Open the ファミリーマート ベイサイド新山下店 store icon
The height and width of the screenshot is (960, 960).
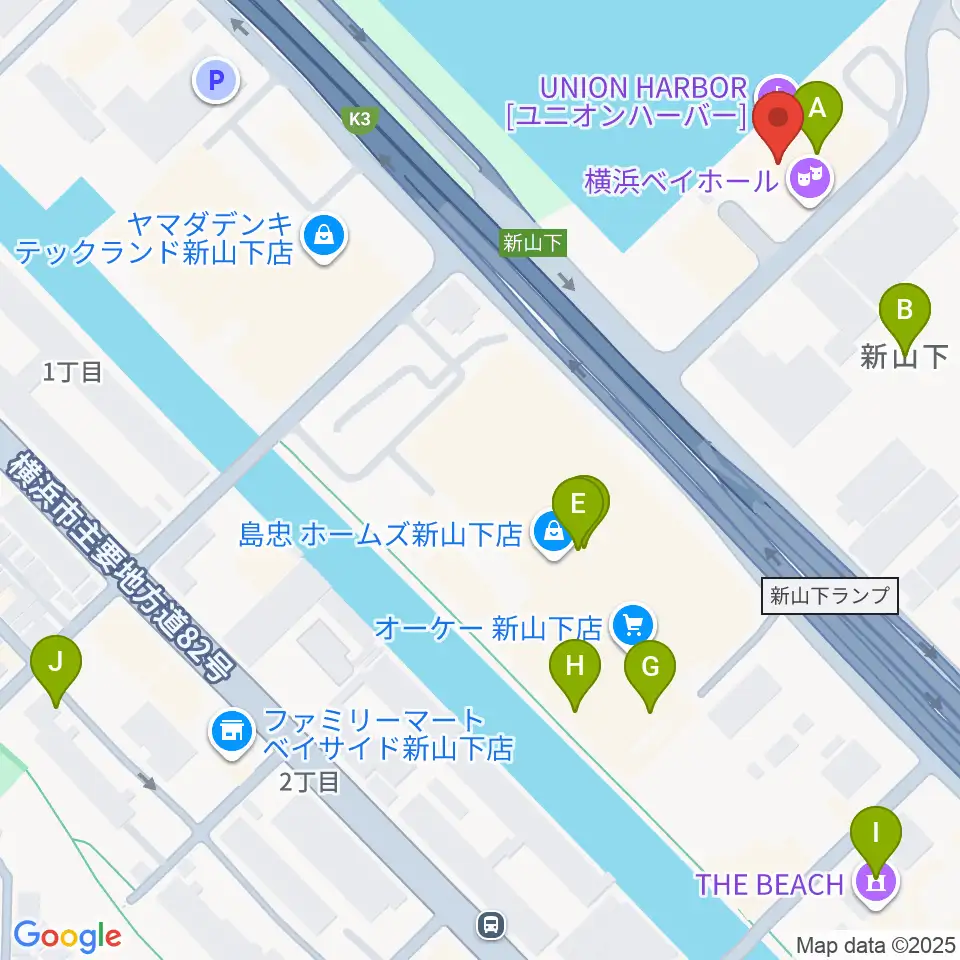pos(232,733)
